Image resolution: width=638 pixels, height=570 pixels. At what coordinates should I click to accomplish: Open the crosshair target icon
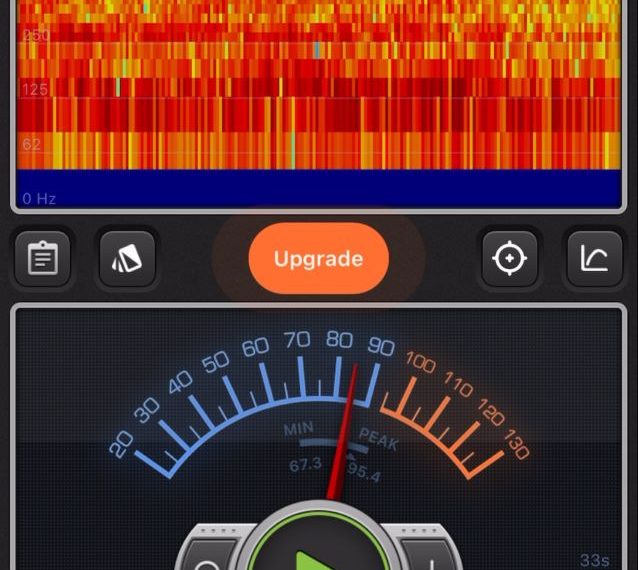[510, 259]
